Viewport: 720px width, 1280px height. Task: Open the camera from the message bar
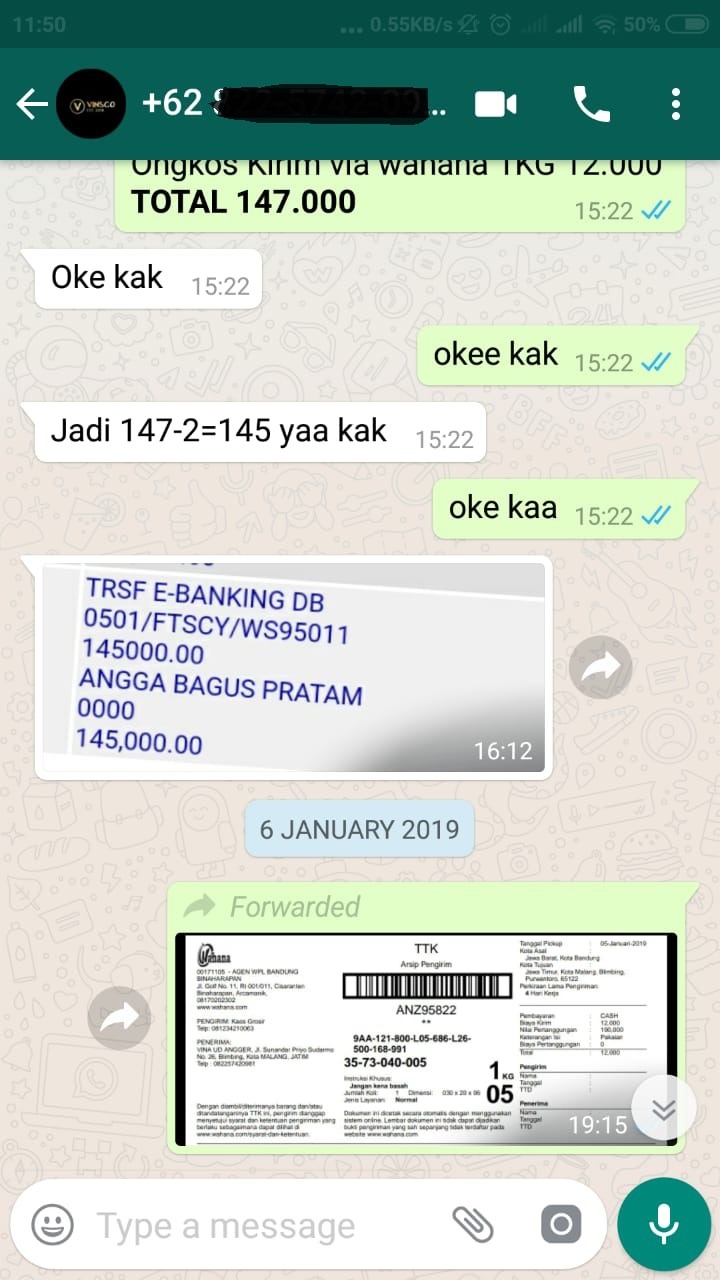point(560,1224)
